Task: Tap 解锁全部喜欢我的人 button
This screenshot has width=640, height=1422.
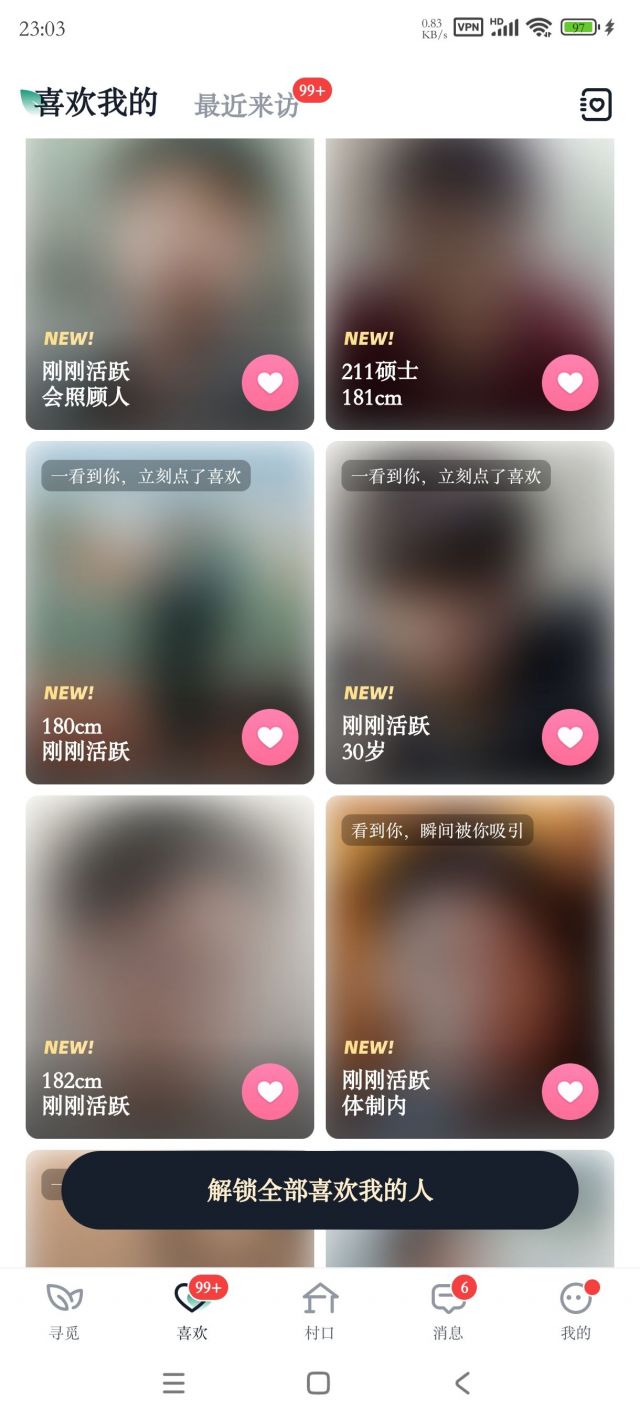Action: (x=320, y=1190)
